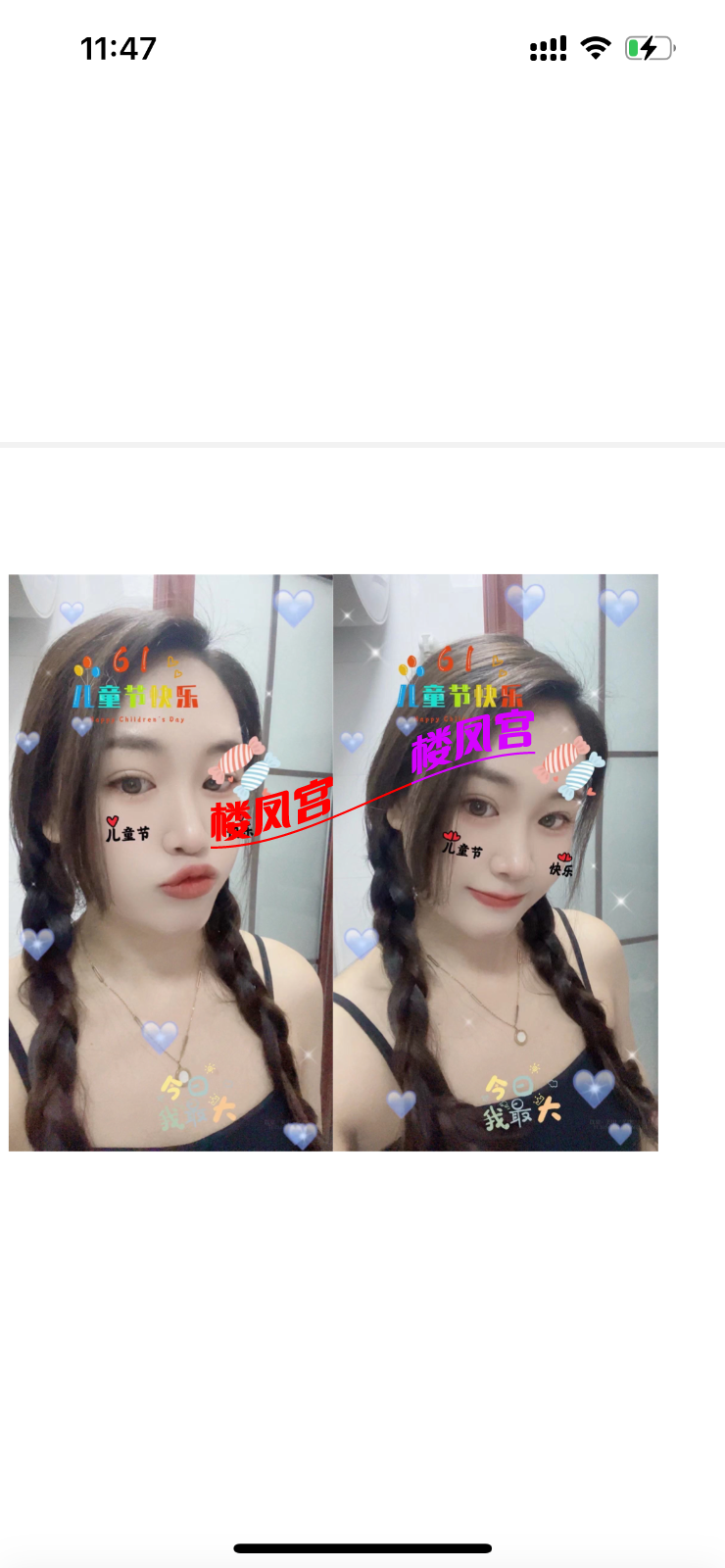Open the twin-braid selfie collage image
This screenshot has width=725, height=1568.
333,862
